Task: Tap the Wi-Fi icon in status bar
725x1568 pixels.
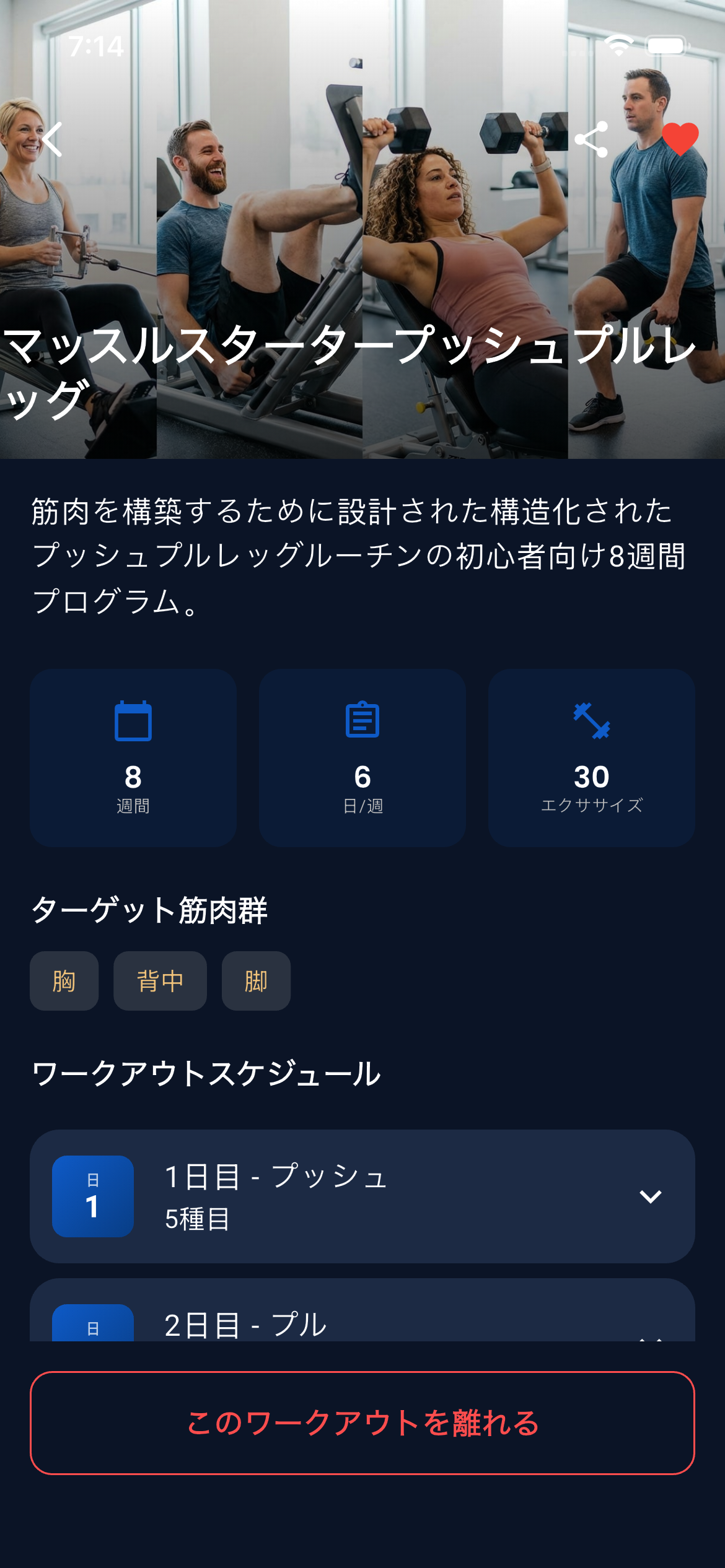Action: coord(618,45)
